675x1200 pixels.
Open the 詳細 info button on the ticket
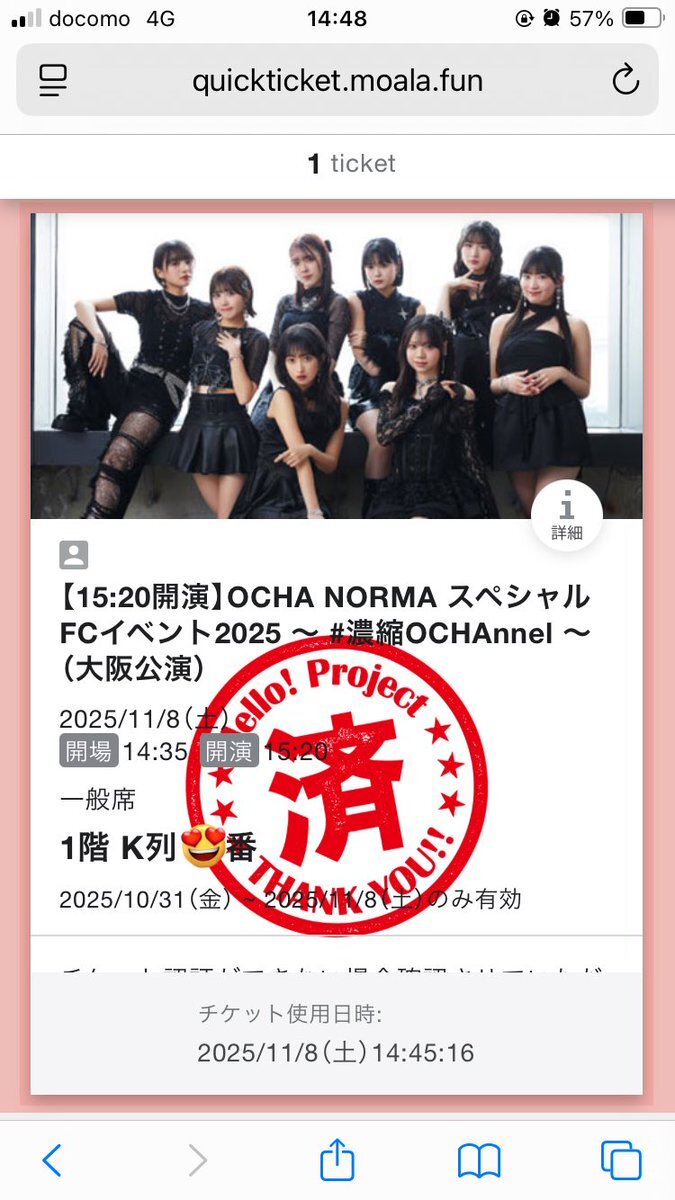[x=566, y=516]
